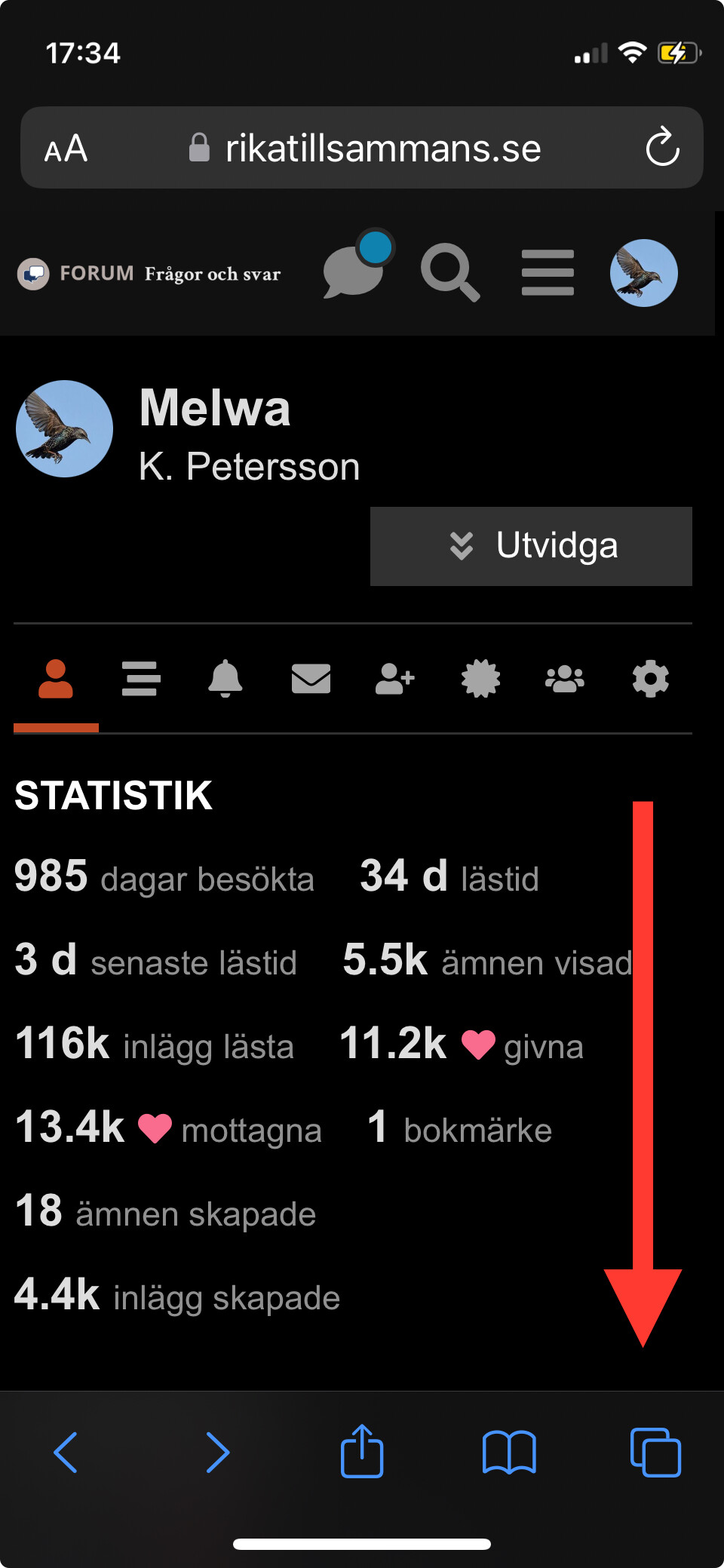Viewport: 724px width, 1568px height.
Task: Open the preferences gear tab
Action: (650, 679)
